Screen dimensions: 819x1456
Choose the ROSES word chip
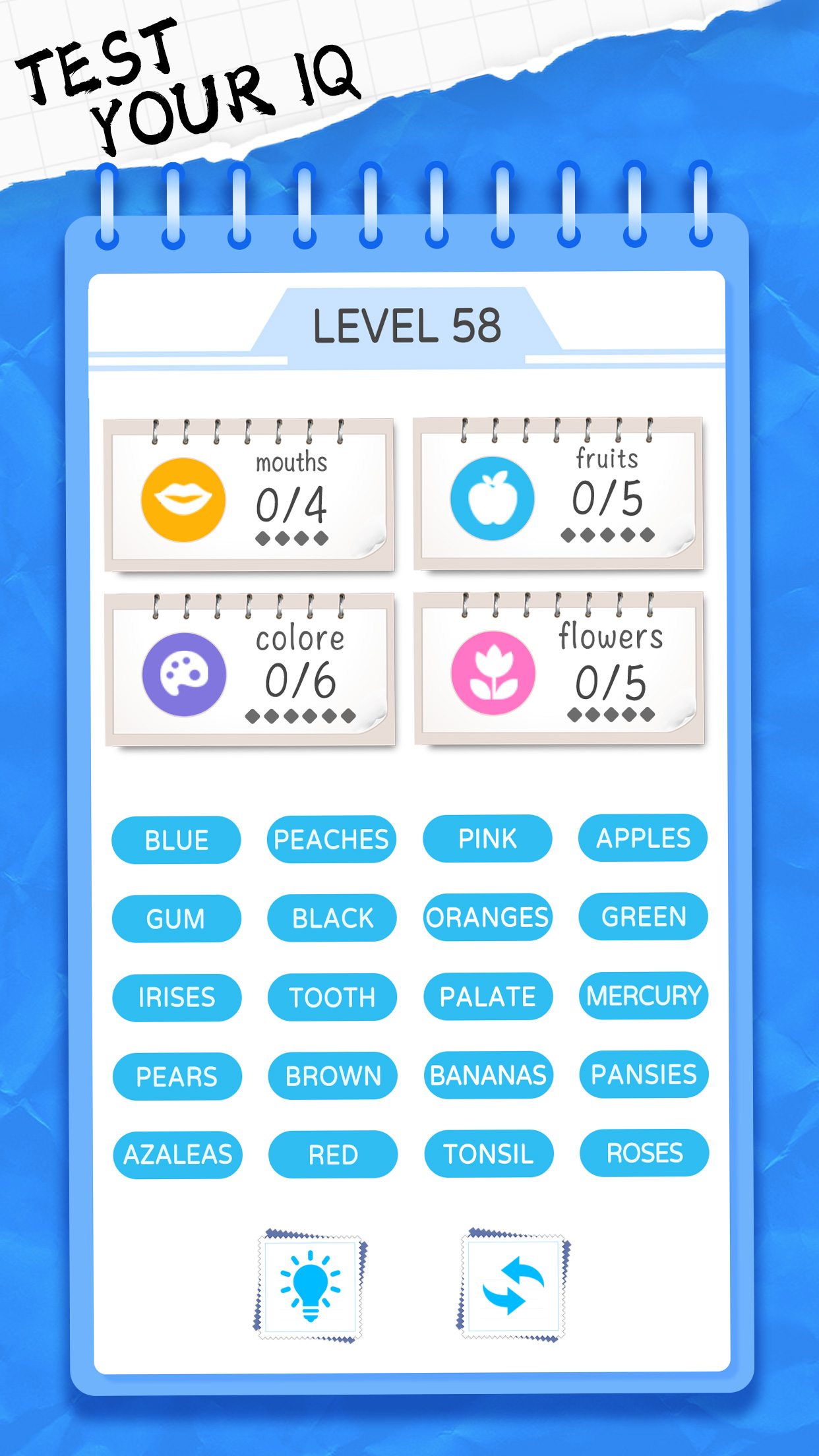[644, 1153]
